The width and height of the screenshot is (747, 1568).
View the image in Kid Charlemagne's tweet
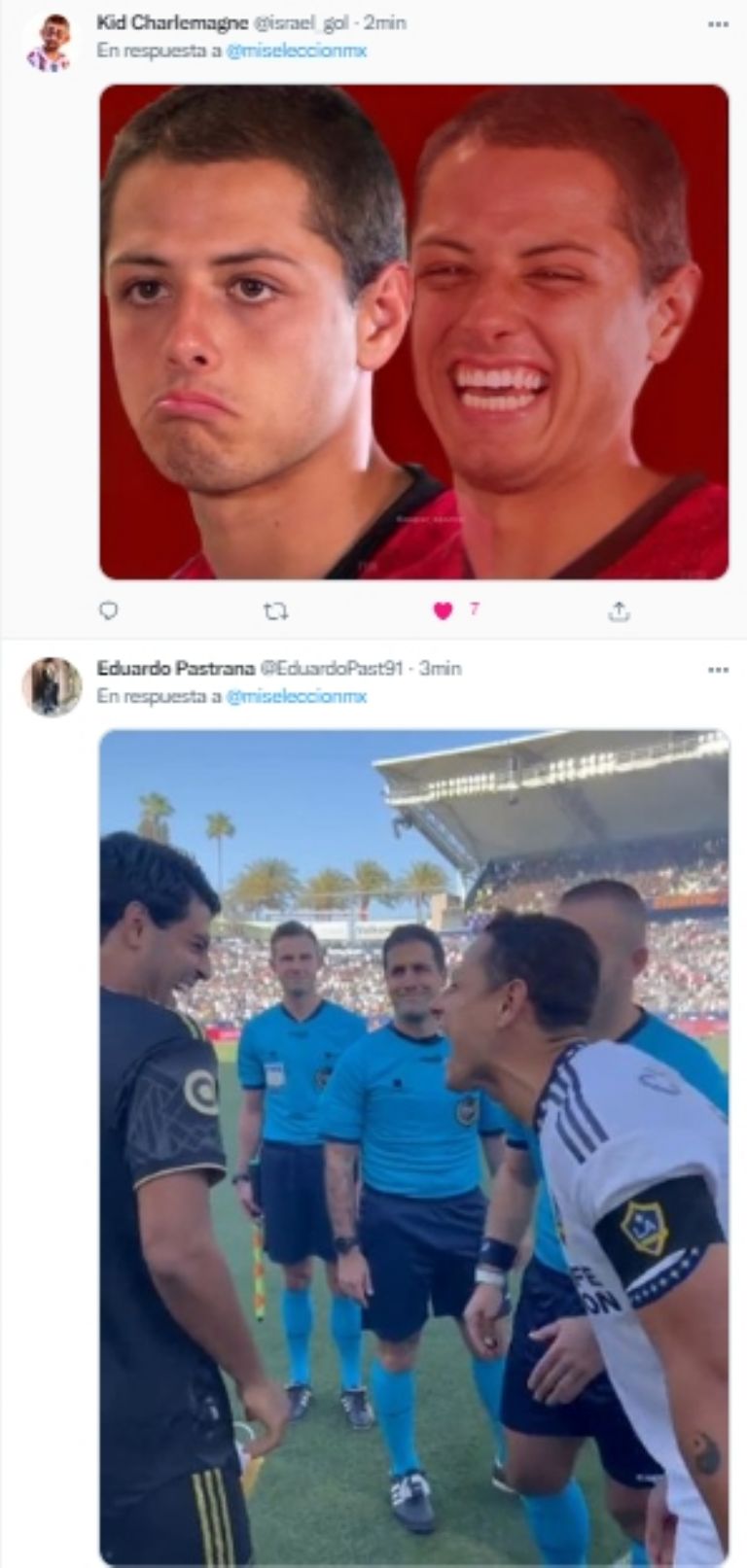point(413,331)
